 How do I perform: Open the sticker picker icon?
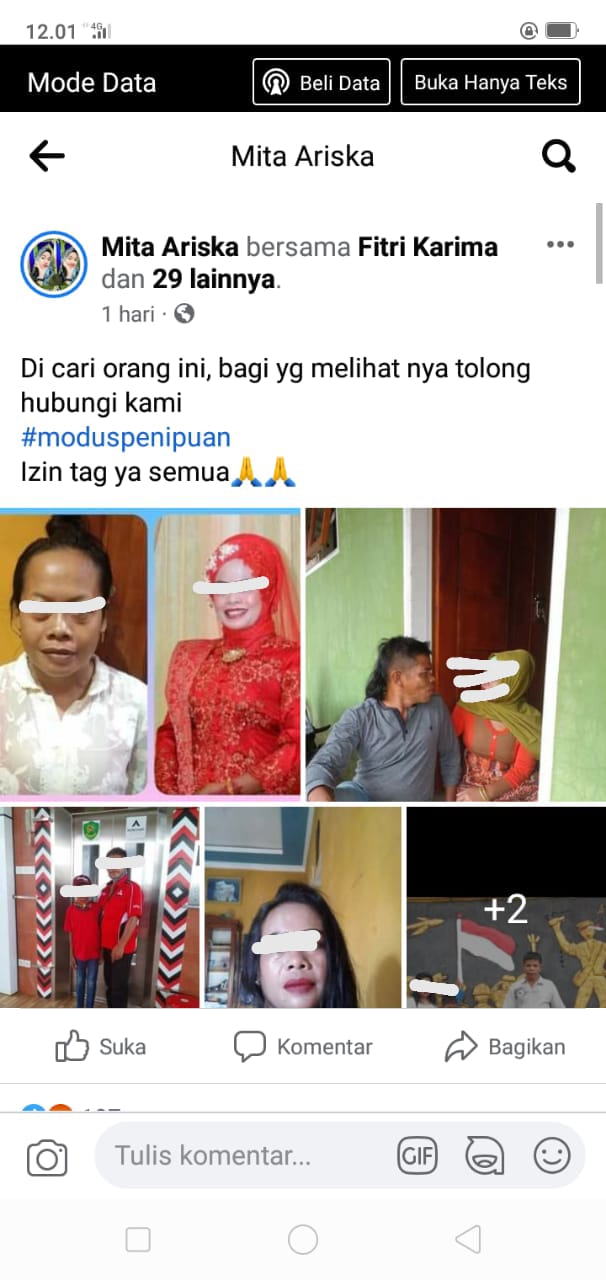[484, 1156]
